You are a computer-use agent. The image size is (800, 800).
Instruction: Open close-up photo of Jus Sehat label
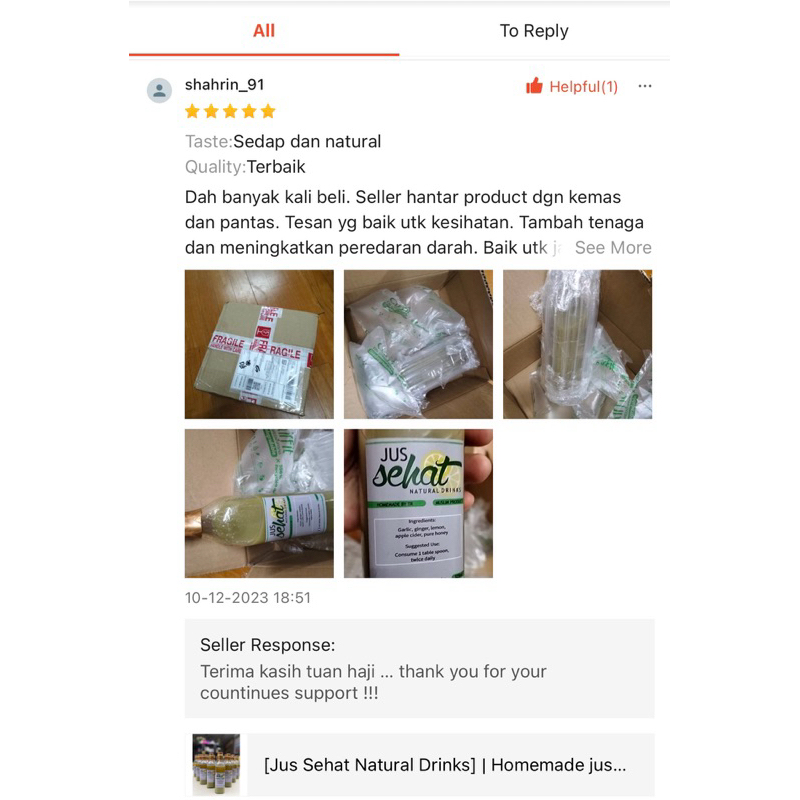tap(418, 504)
